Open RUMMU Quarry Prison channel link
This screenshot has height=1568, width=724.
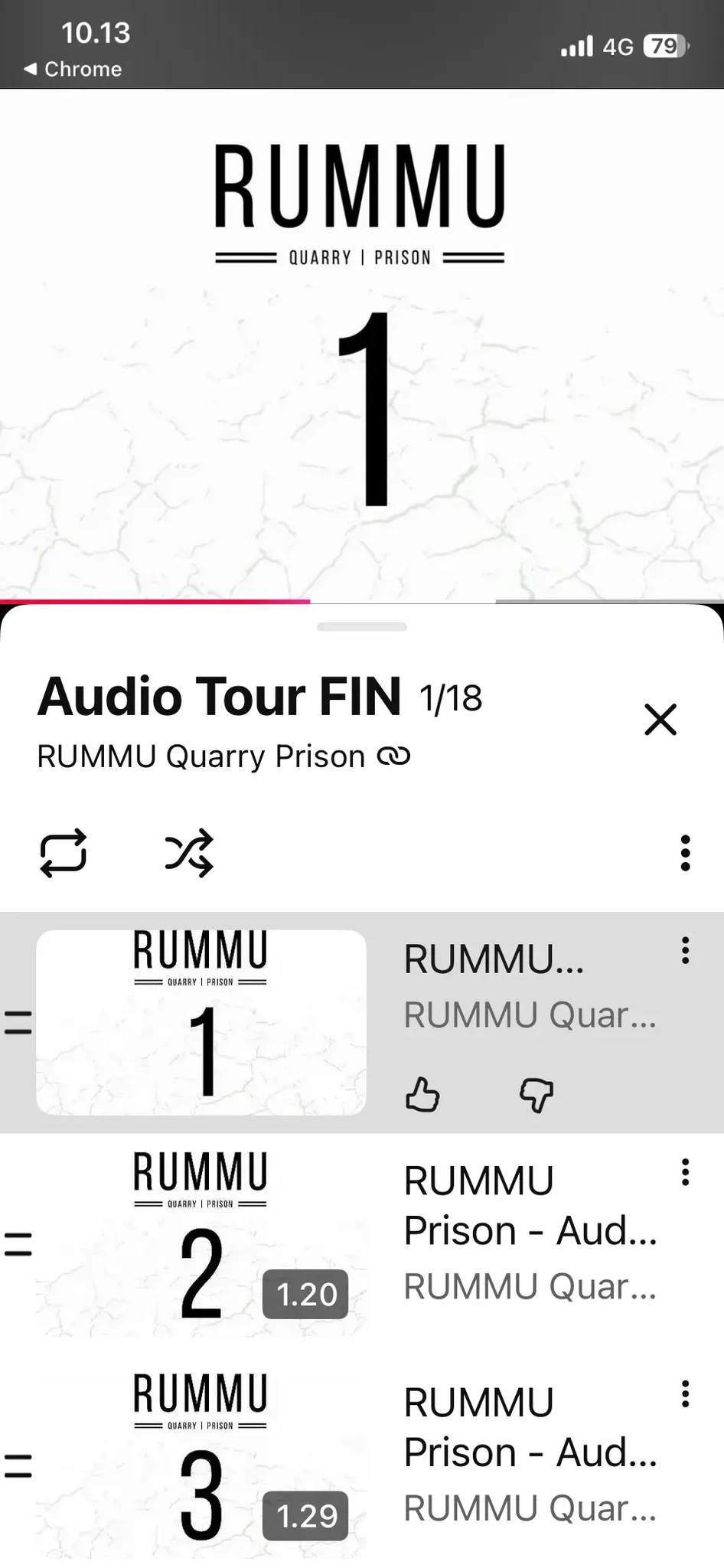click(x=222, y=756)
